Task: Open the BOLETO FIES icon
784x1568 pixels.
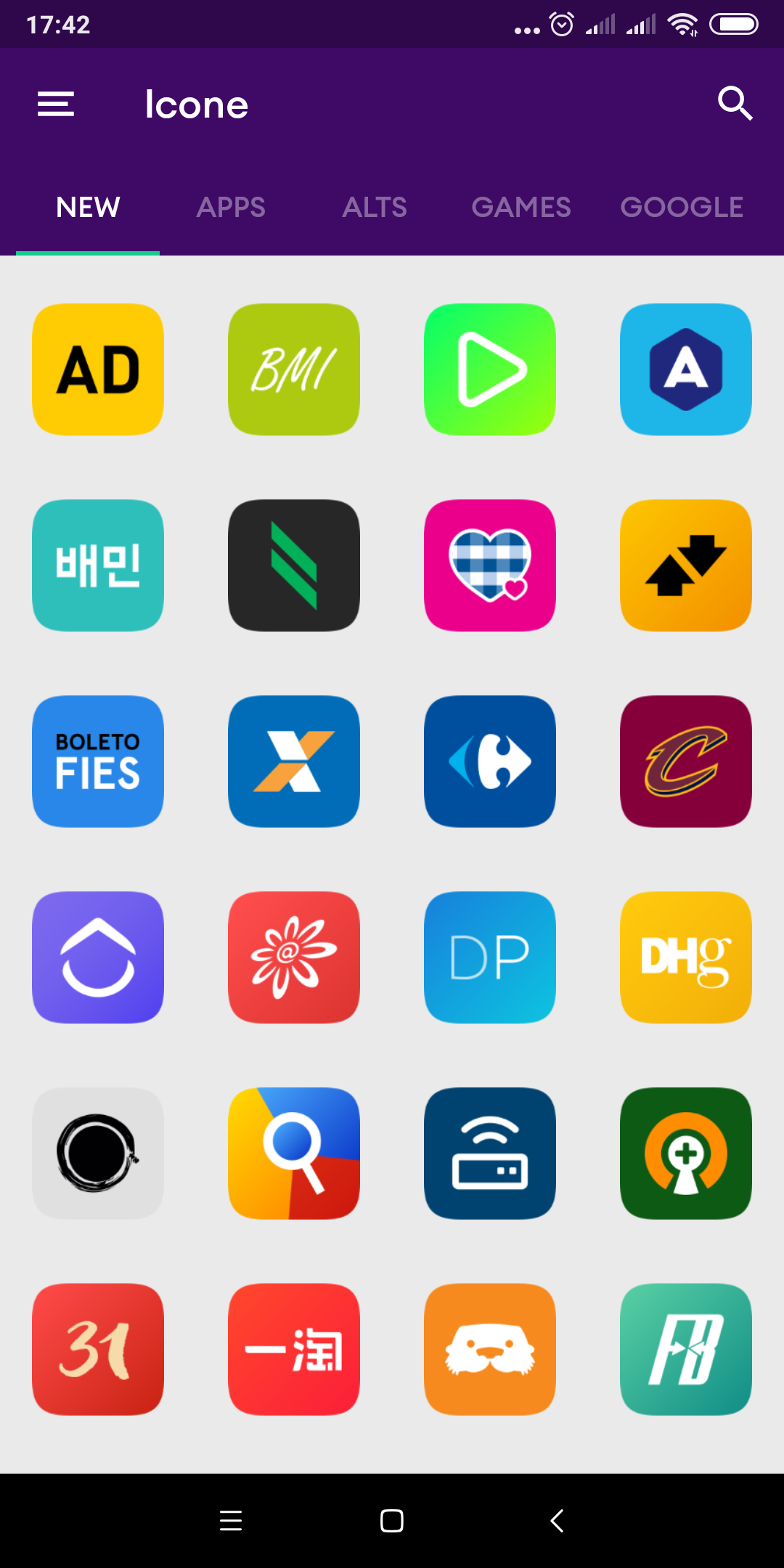Action: pos(98,761)
